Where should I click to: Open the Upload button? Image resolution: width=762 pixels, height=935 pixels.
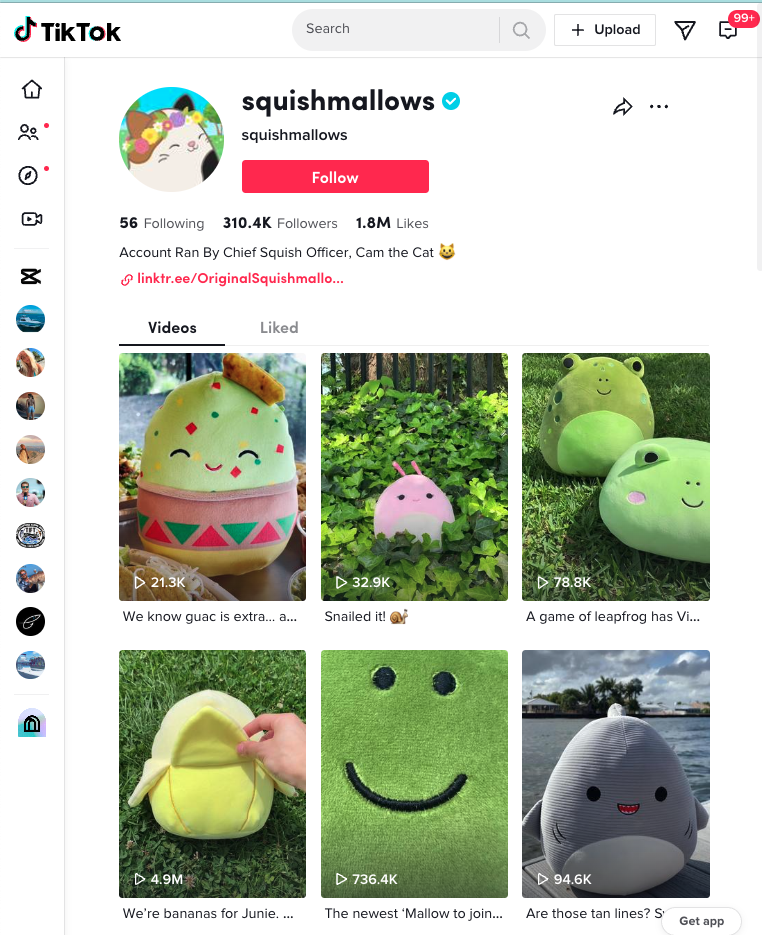pyautogui.click(x=605, y=30)
